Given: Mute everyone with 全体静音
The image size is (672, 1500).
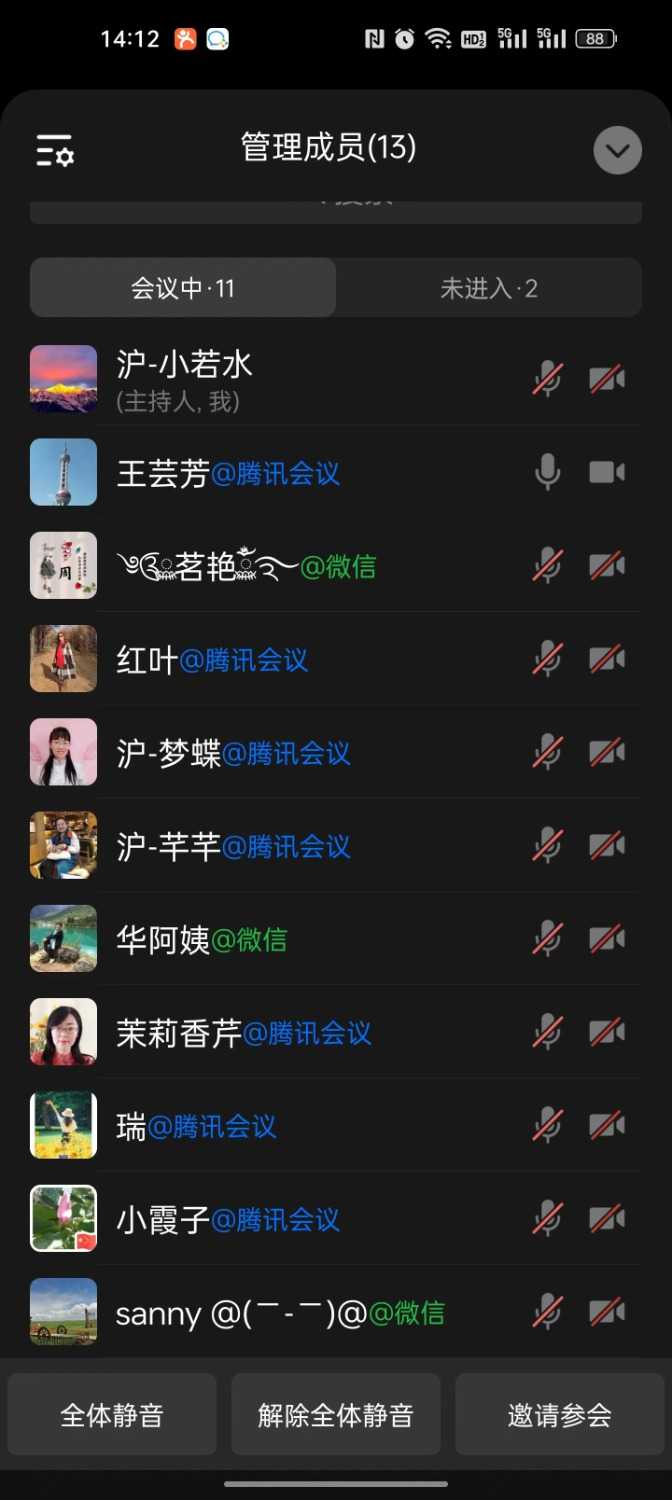Looking at the screenshot, I should pos(112,1415).
